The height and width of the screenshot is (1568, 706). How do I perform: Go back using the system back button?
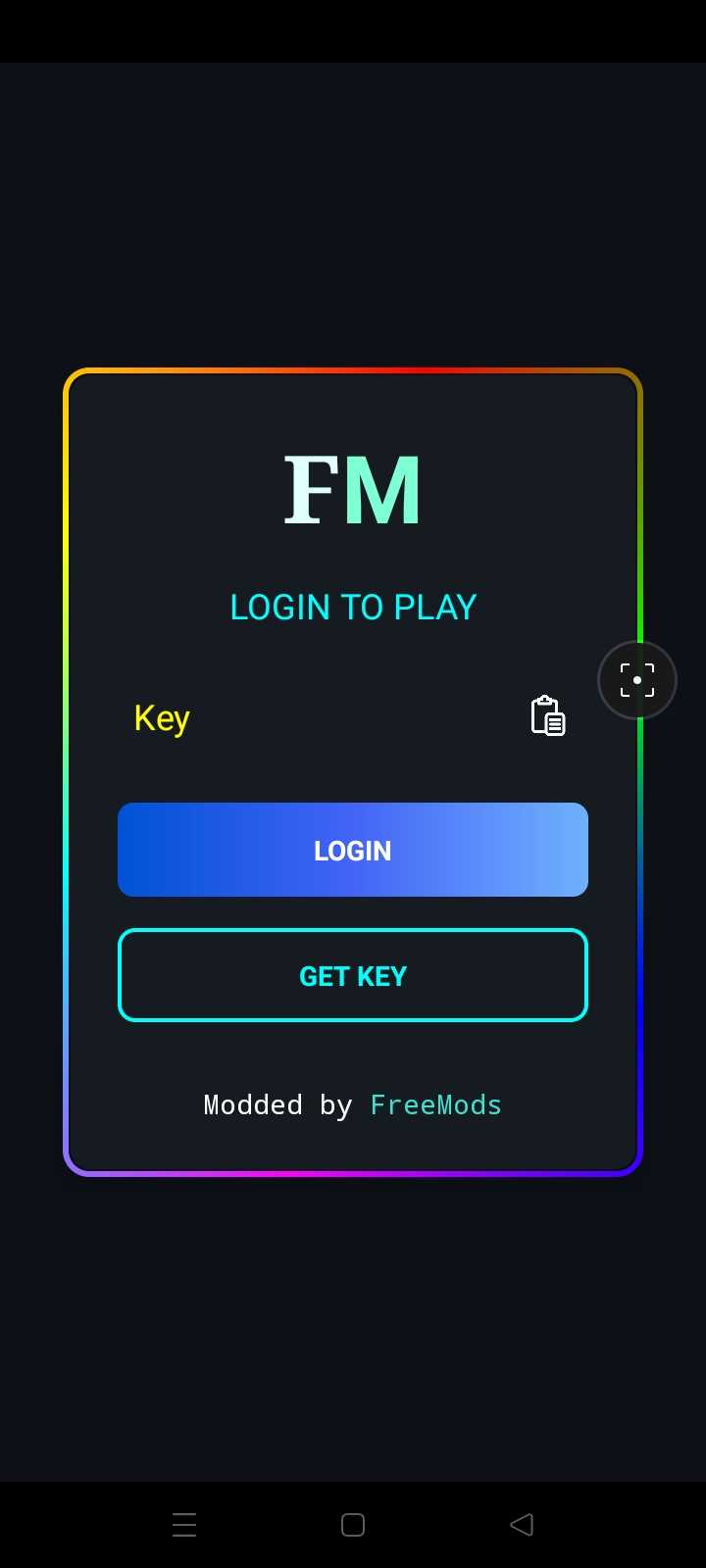click(x=522, y=1525)
